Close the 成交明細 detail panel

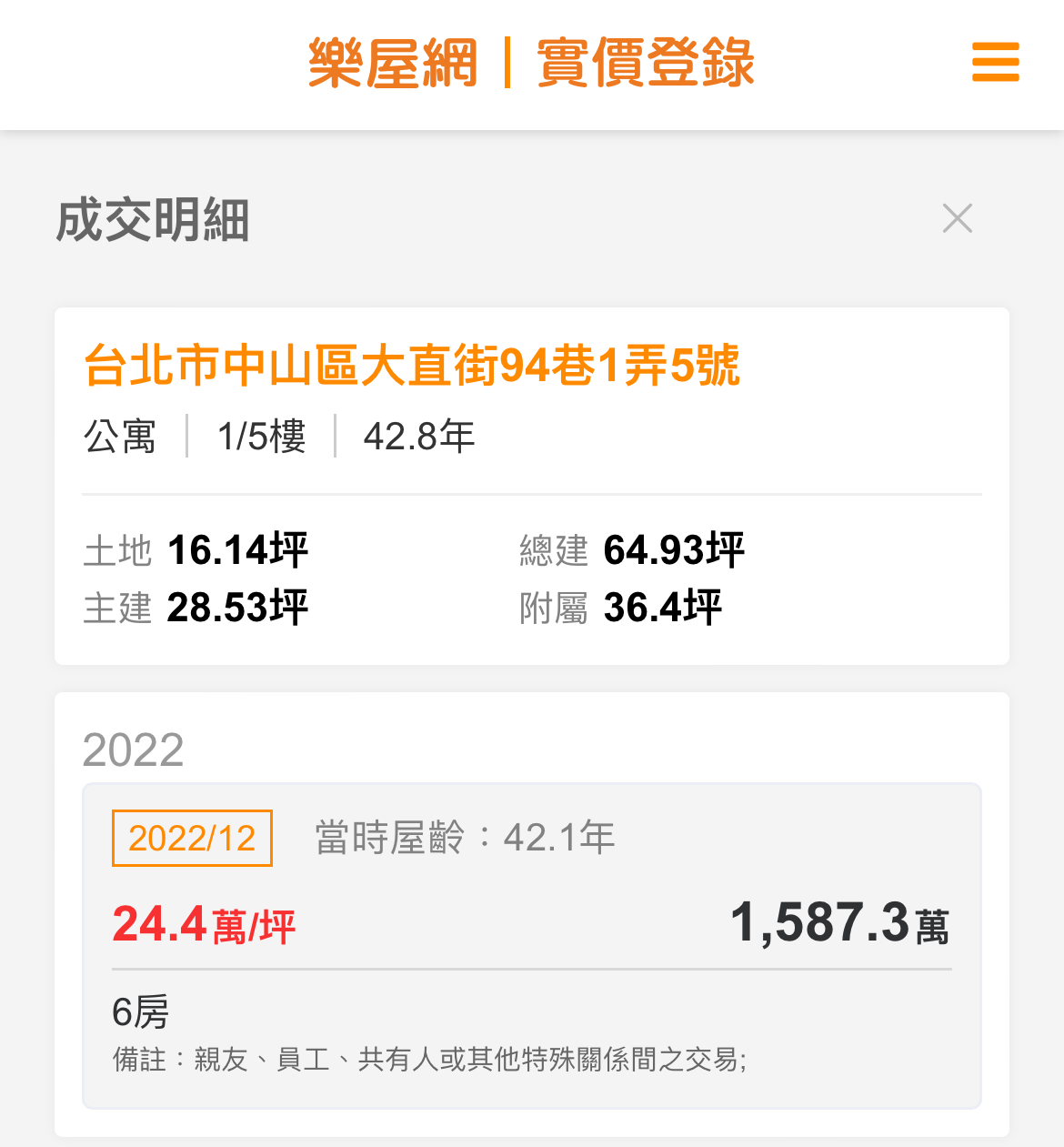pos(957,218)
